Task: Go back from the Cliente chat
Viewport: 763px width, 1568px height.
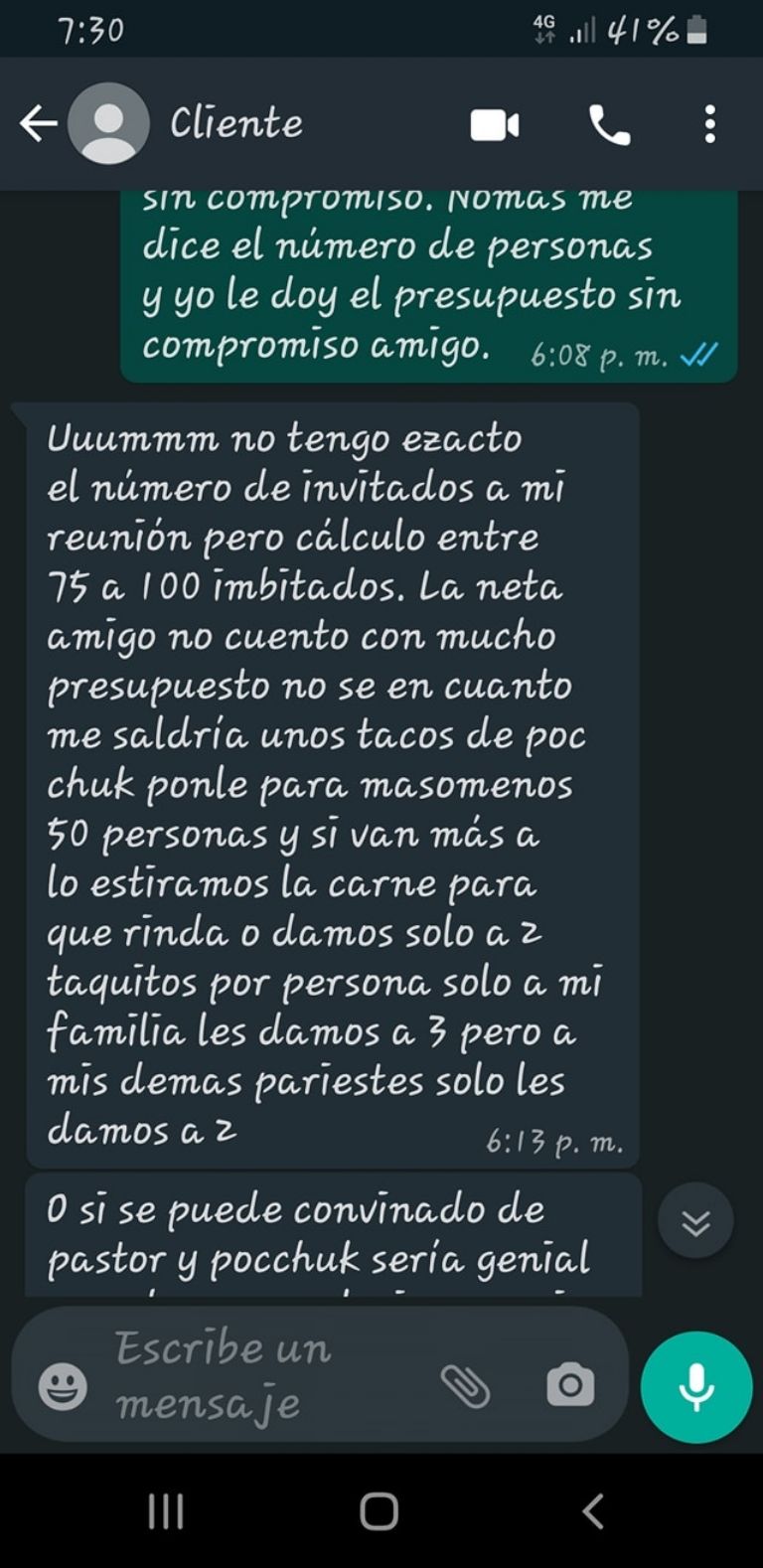Action: 38,124
